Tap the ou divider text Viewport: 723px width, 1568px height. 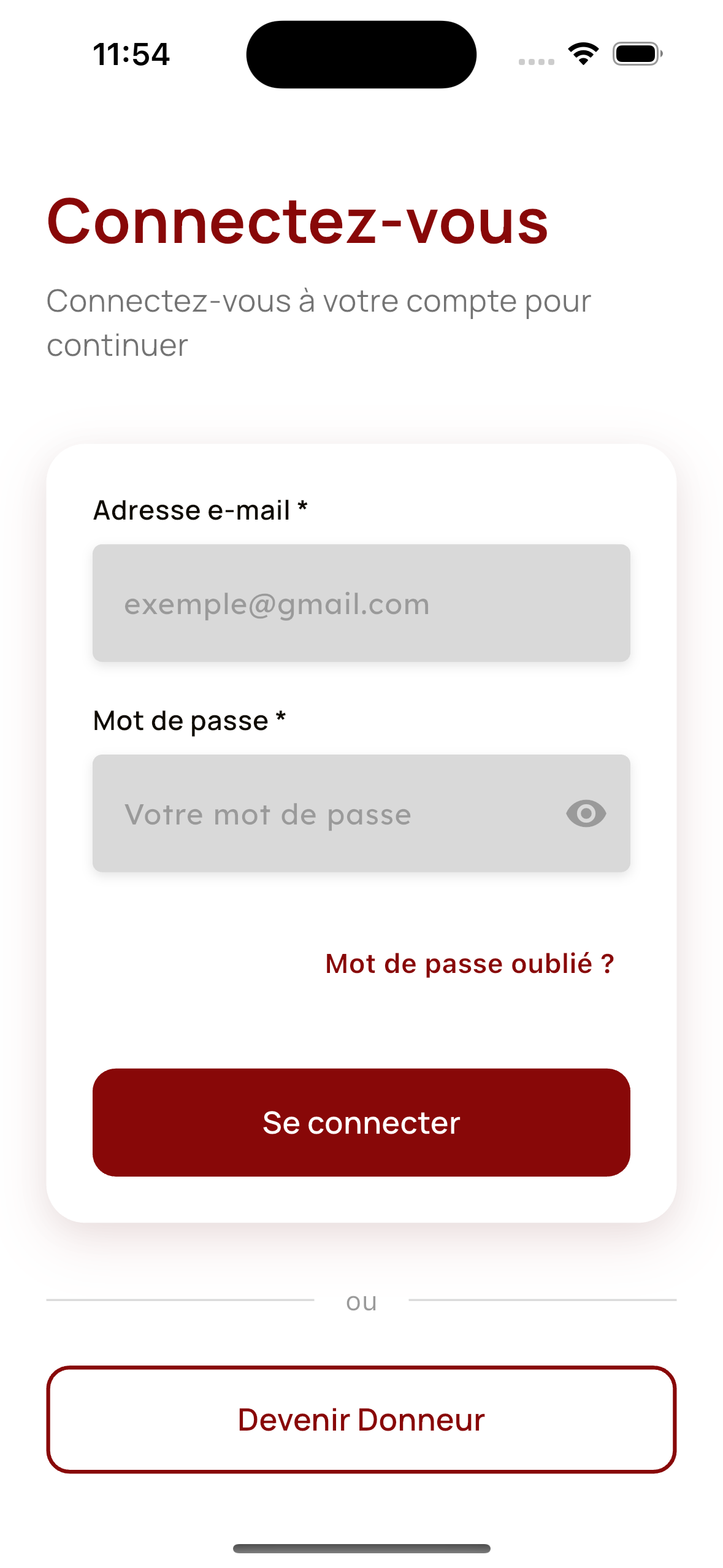tap(361, 1302)
